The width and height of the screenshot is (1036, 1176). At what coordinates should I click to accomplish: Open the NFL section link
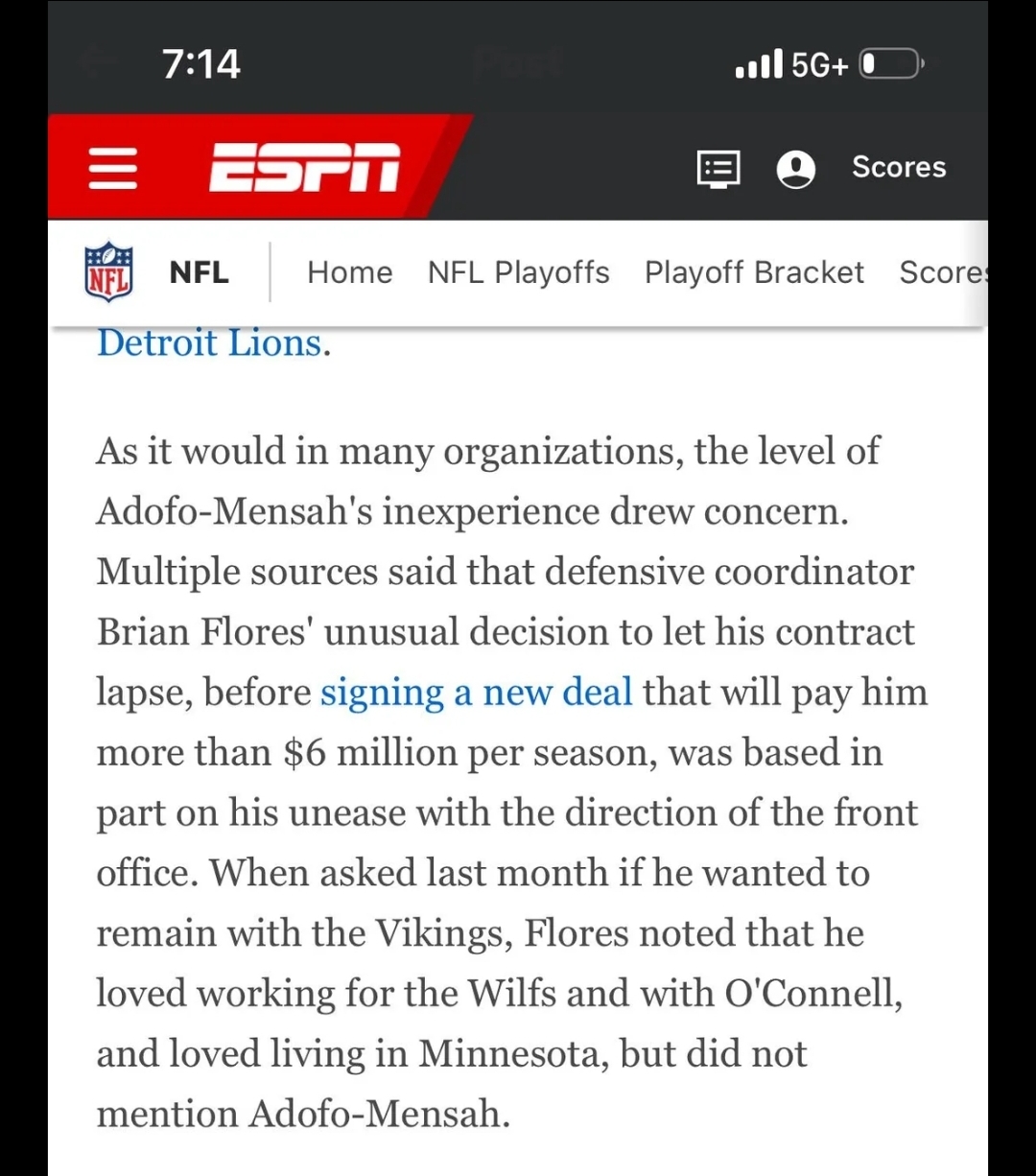[199, 272]
